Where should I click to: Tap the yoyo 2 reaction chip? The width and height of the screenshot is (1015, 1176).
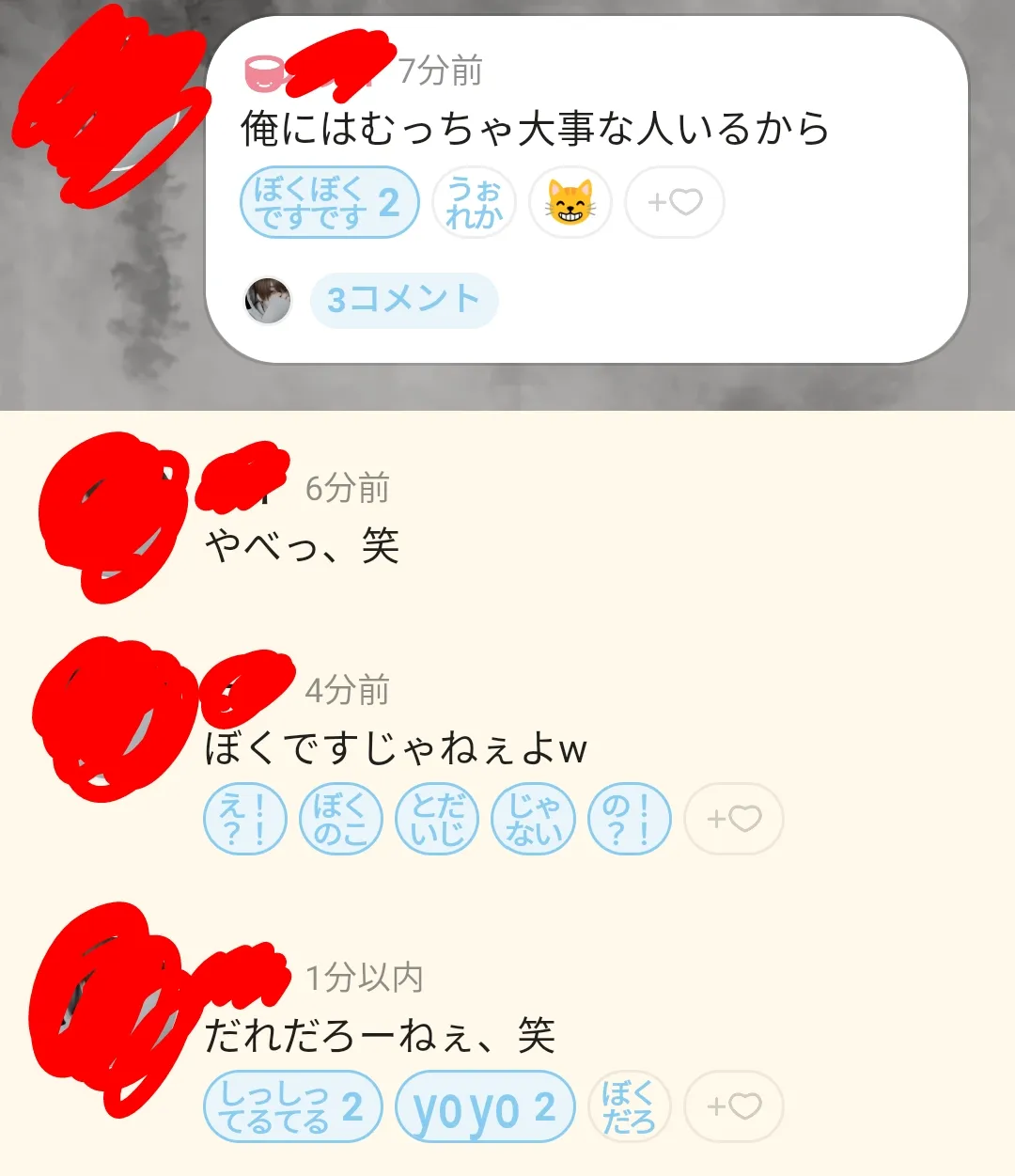point(484,1106)
